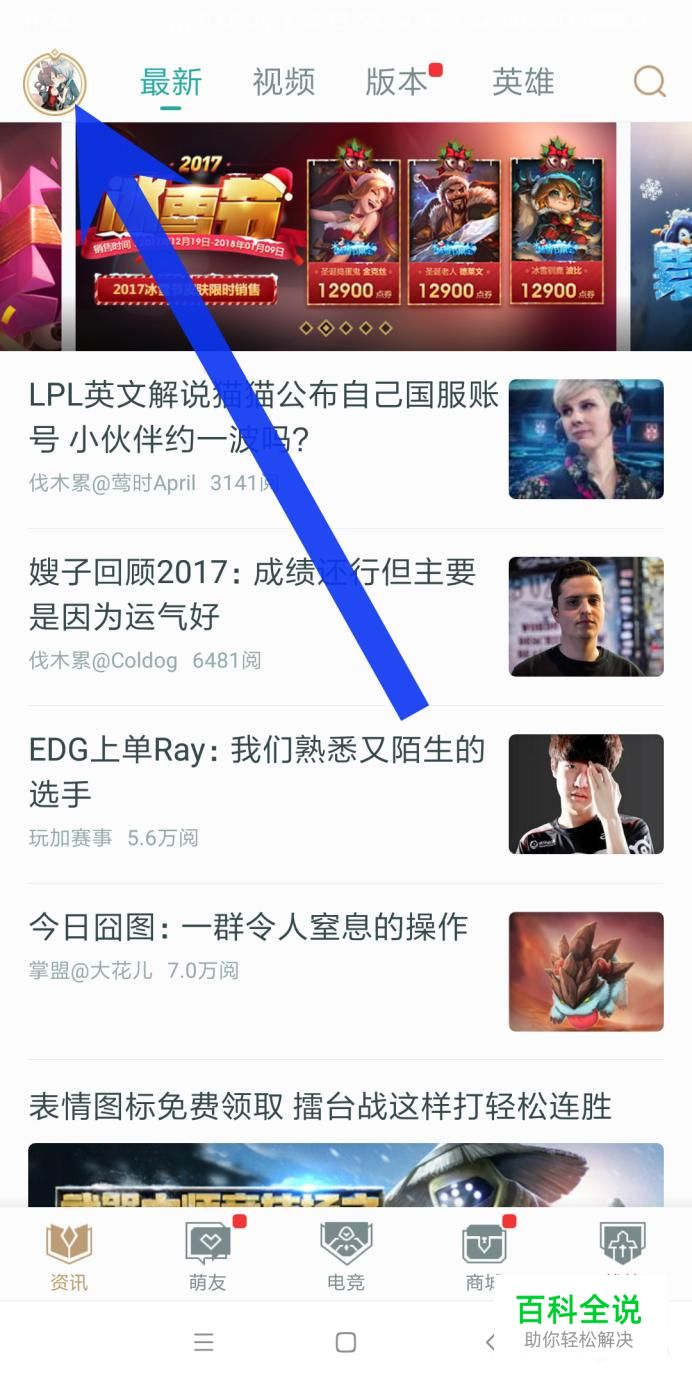Viewport: 692px width, 1384px height.
Task: Open EDG上单Ray article
Action: coord(346,794)
